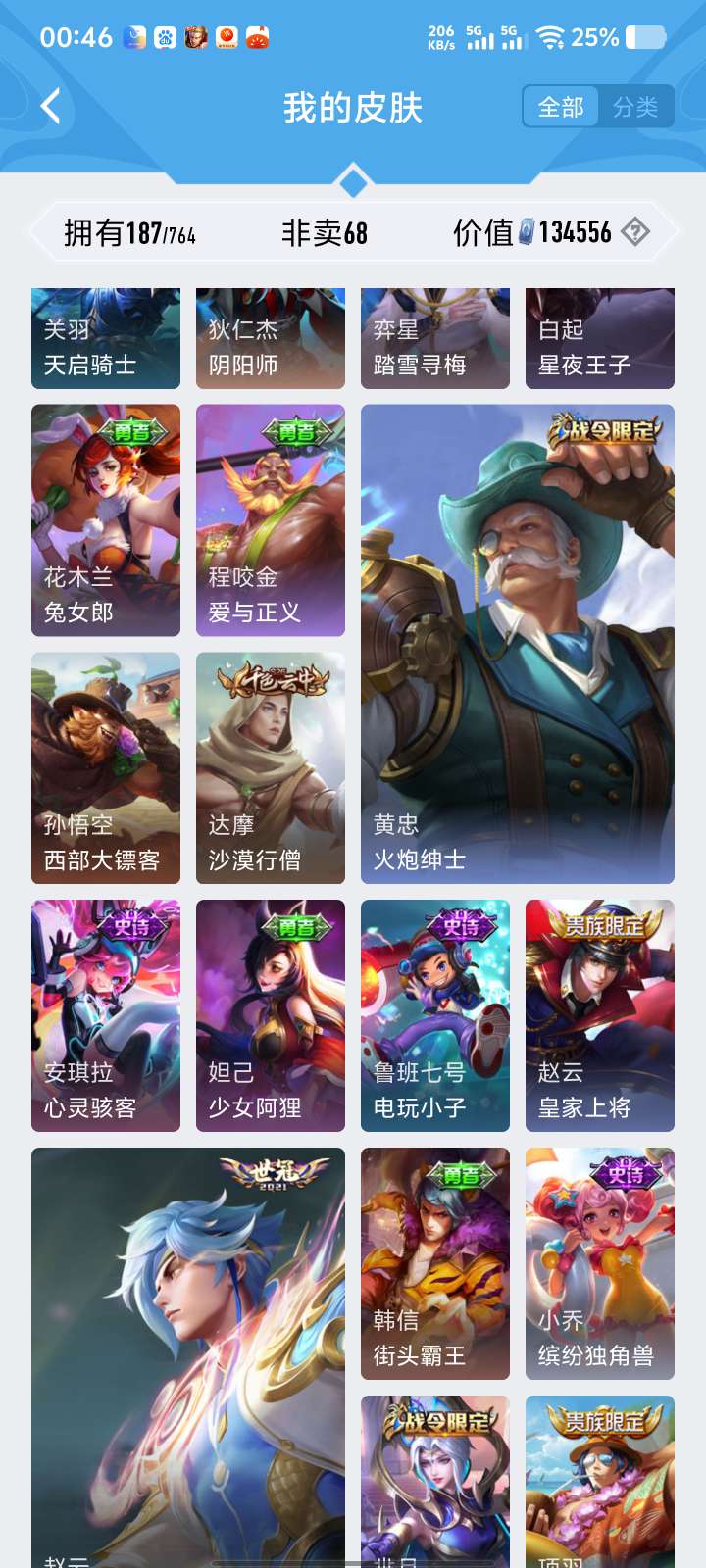Open the value info question icon
The height and width of the screenshot is (1568, 706).
click(x=635, y=232)
